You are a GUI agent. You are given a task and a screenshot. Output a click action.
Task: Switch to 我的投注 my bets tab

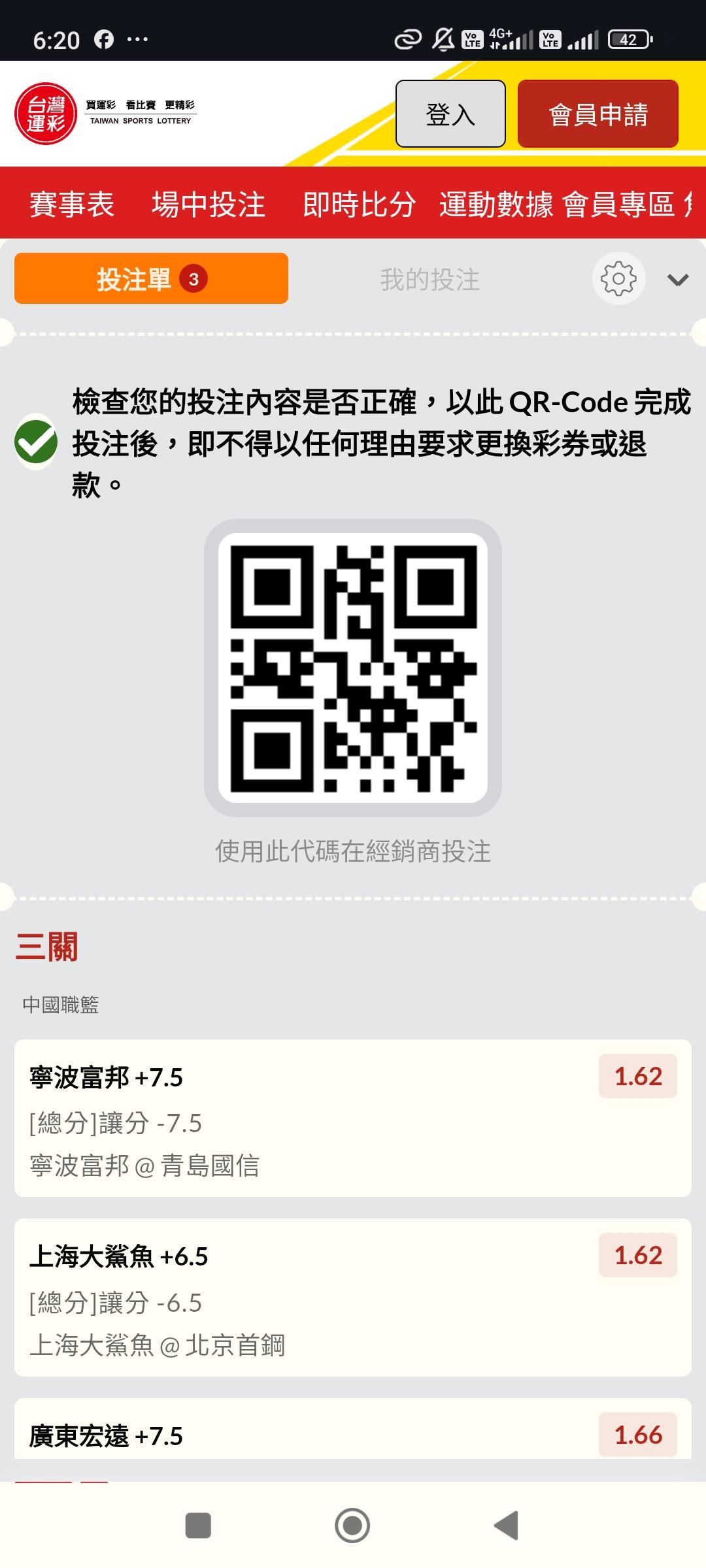tap(430, 280)
